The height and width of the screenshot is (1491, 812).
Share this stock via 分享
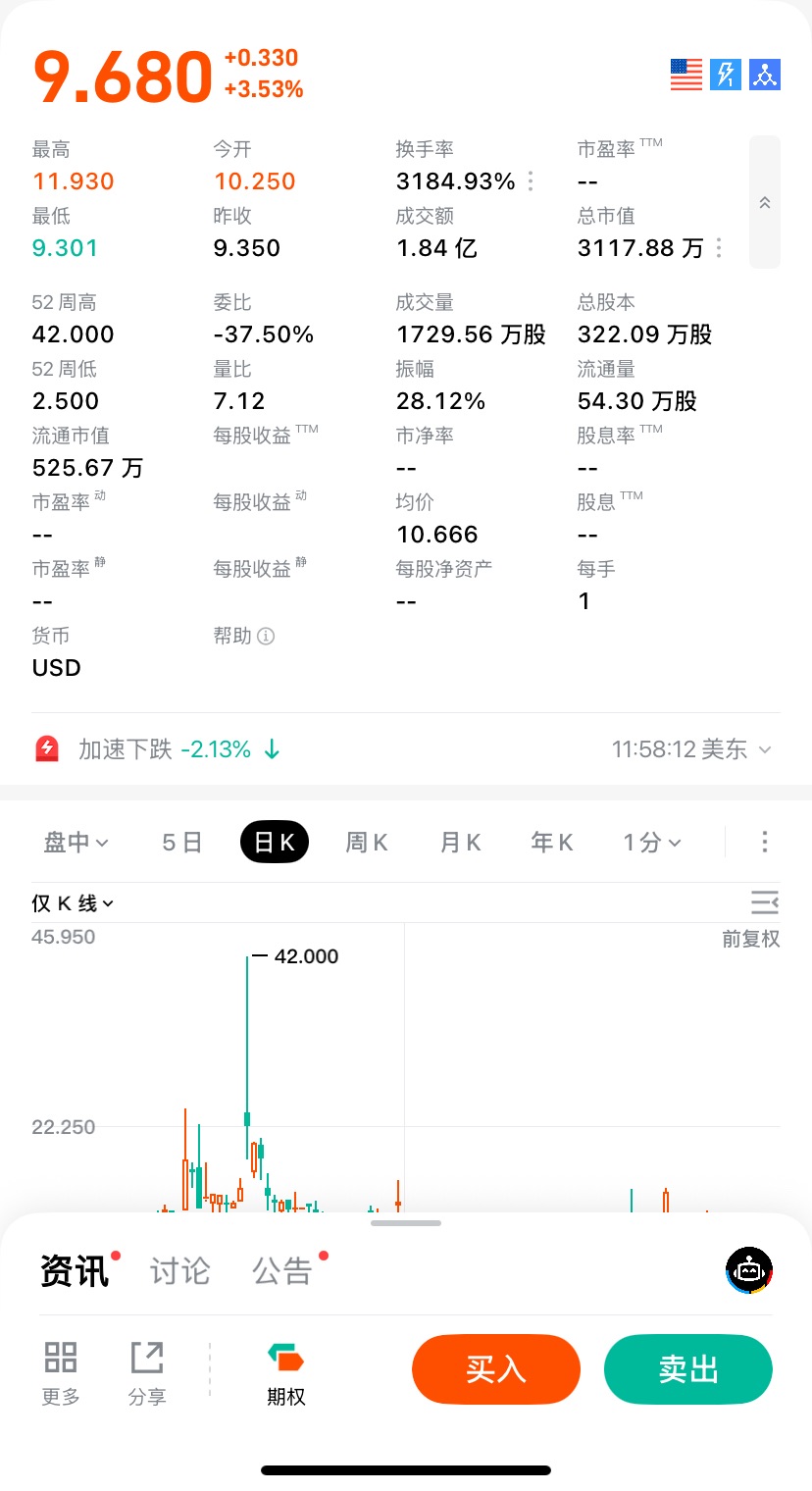tap(147, 1373)
